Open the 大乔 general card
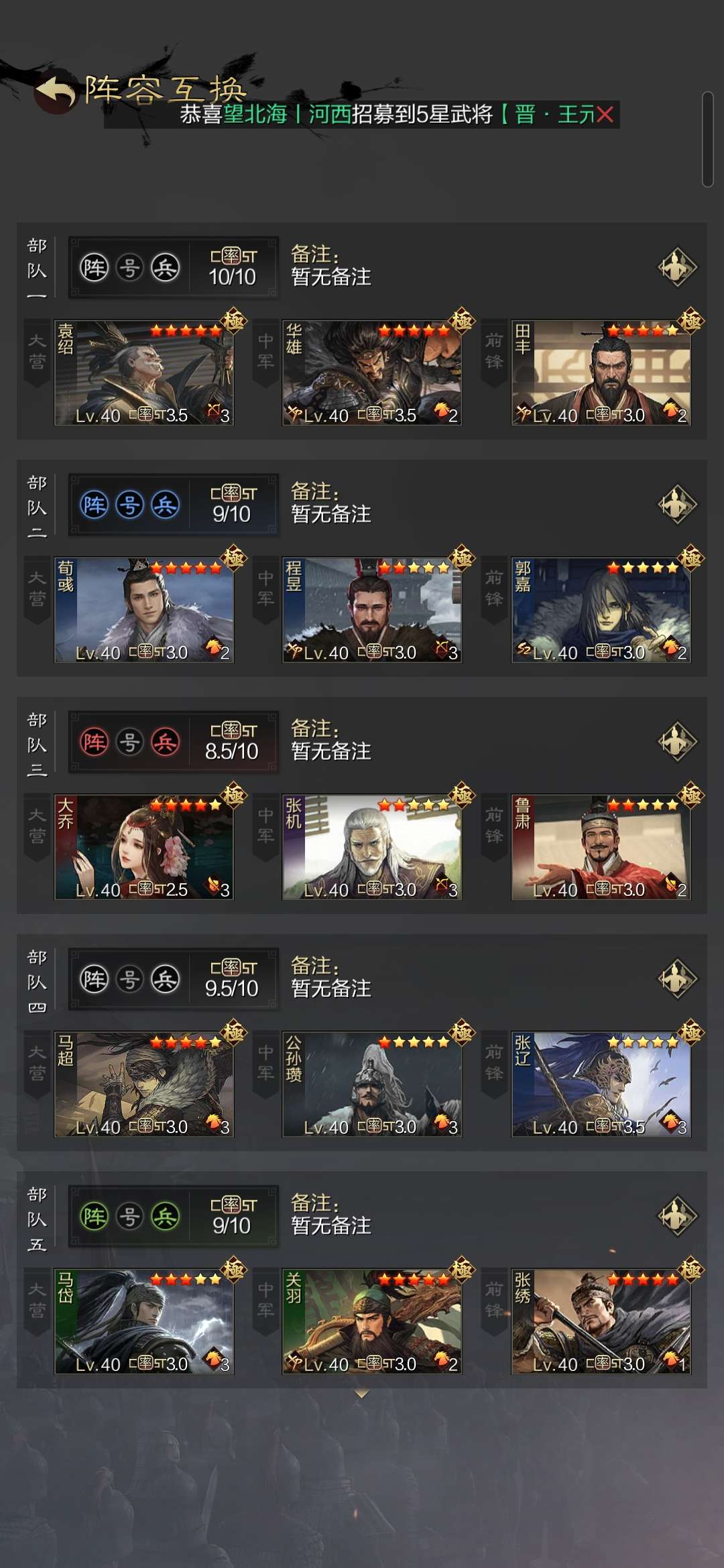The width and height of the screenshot is (724, 1568). pos(144,848)
